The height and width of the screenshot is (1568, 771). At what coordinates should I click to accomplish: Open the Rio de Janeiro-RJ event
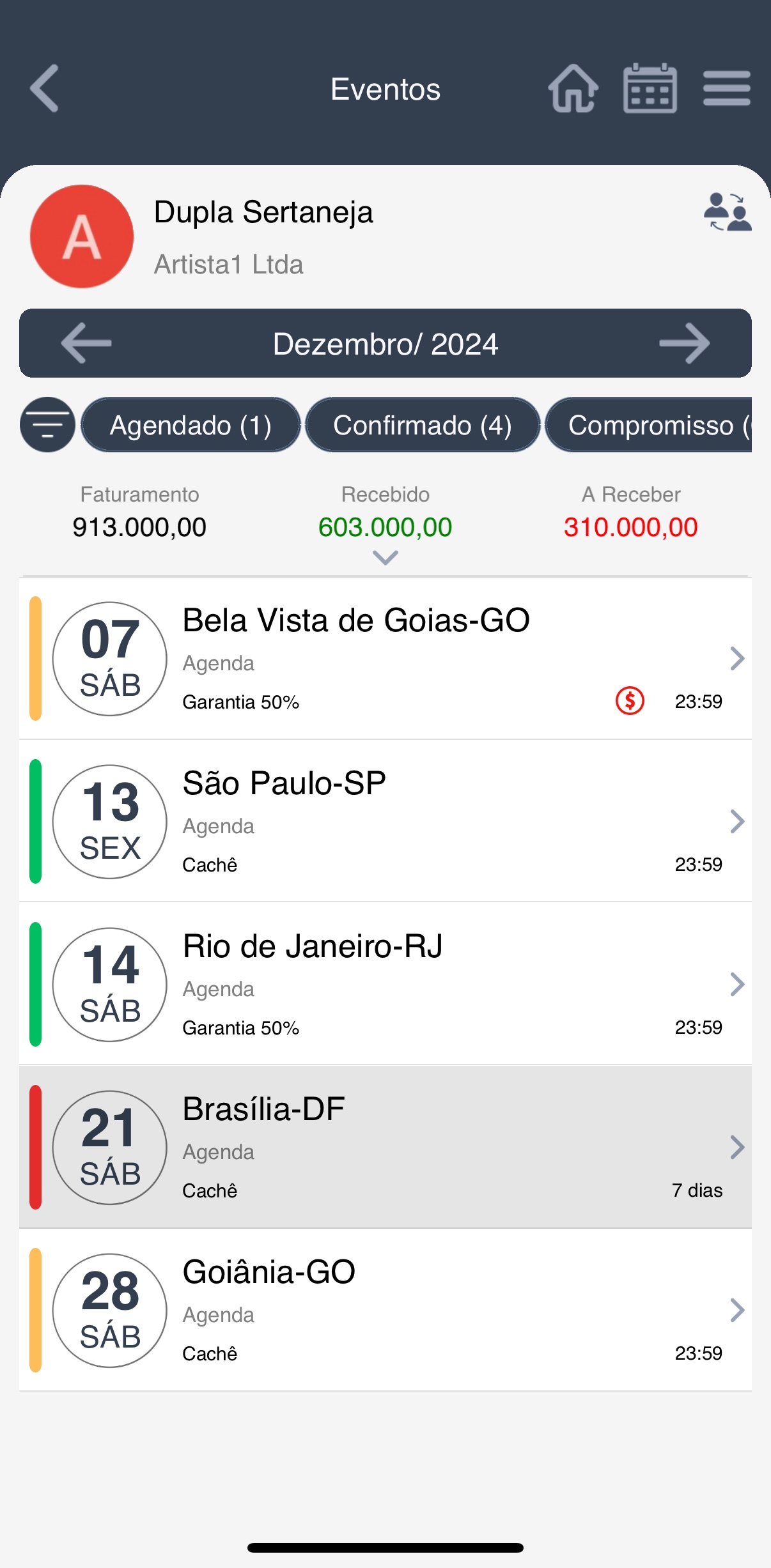[x=385, y=985]
